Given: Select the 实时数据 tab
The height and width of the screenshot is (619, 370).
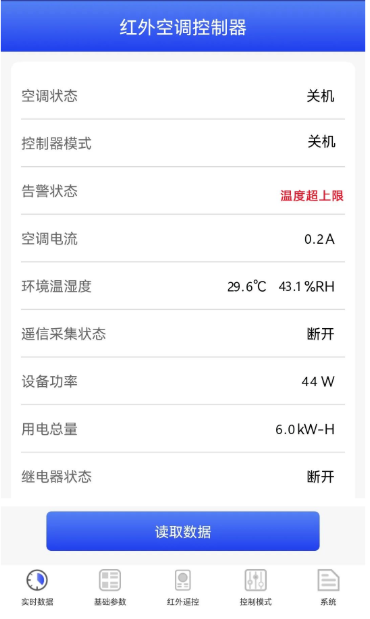Looking at the screenshot, I should coord(37,587).
